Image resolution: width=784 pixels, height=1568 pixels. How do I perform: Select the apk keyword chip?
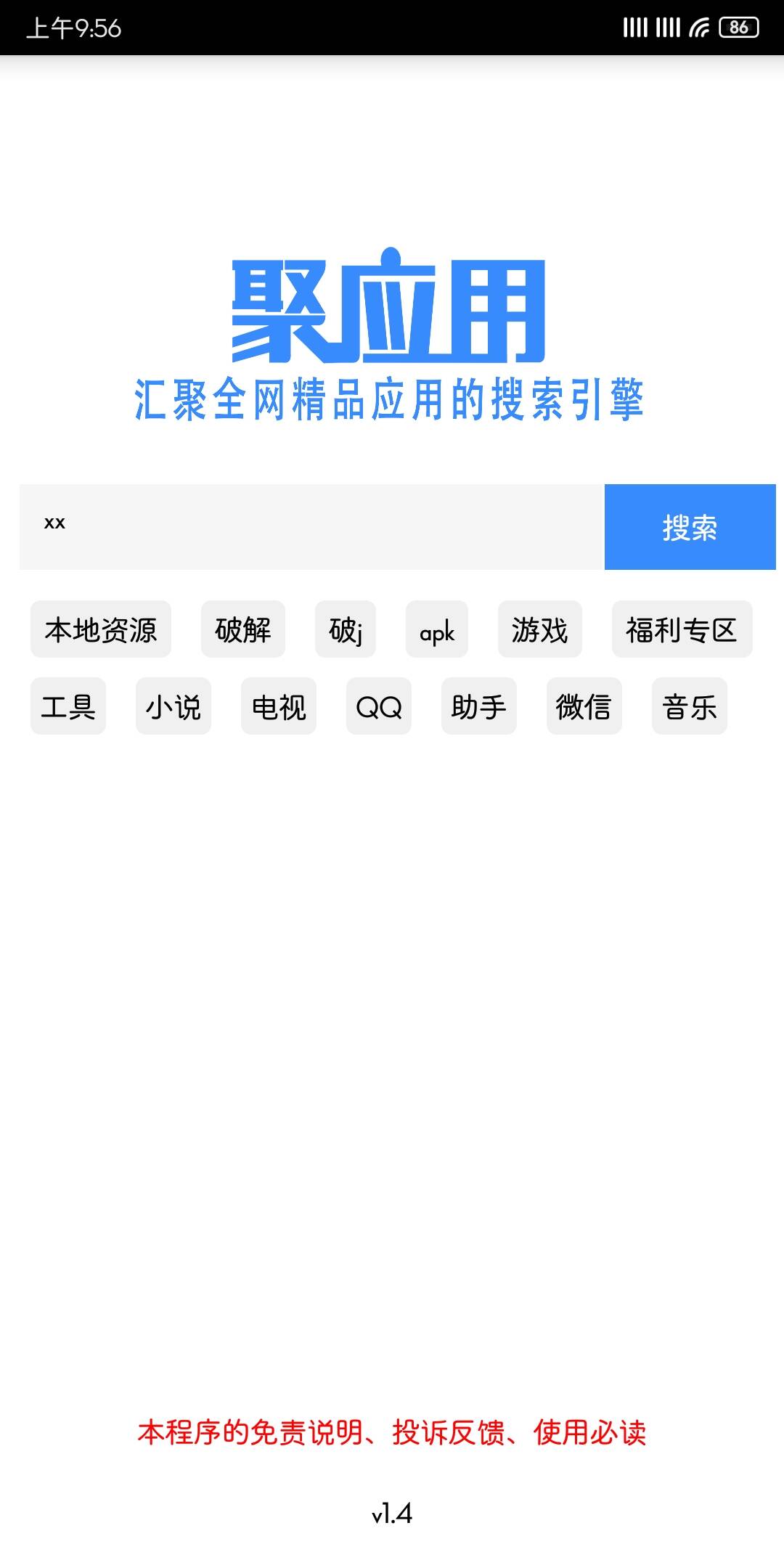coord(437,629)
